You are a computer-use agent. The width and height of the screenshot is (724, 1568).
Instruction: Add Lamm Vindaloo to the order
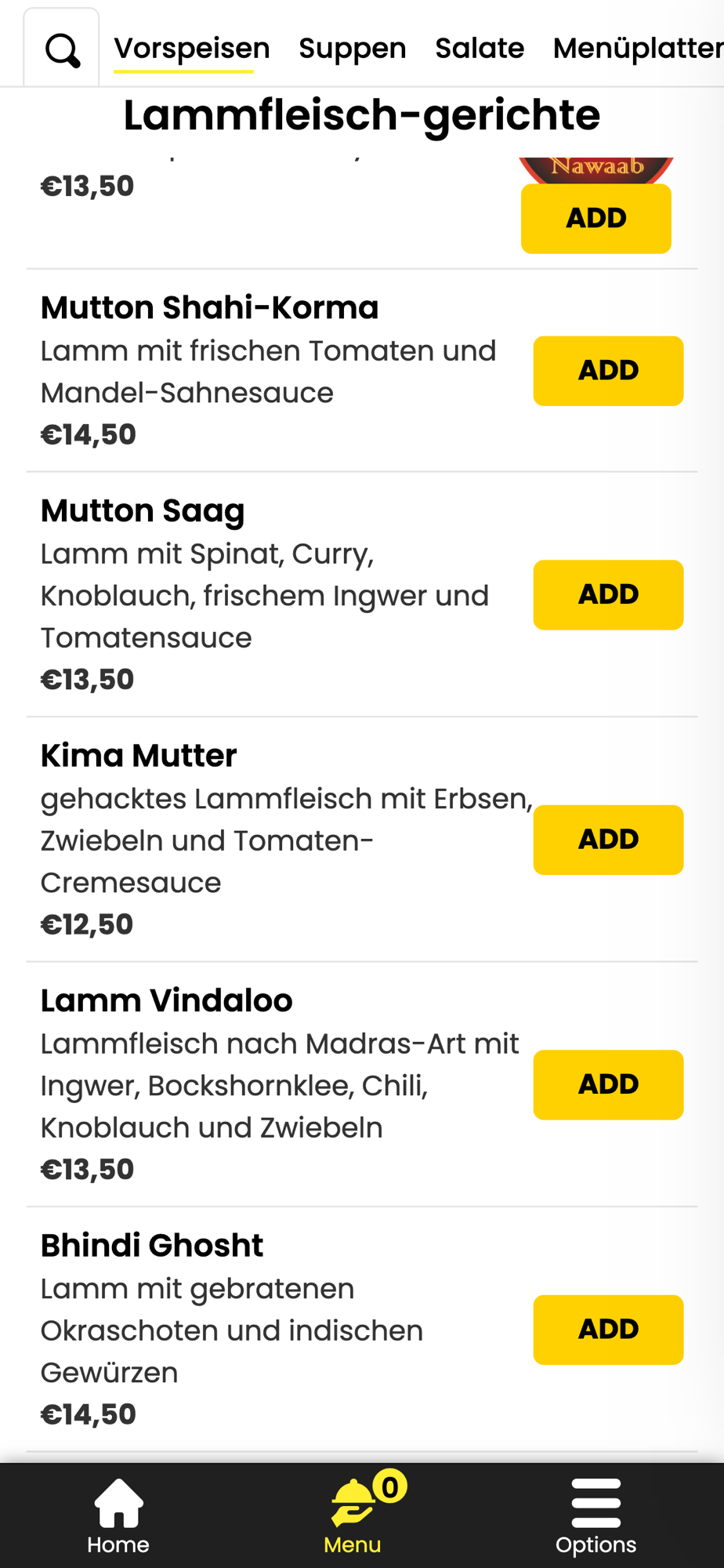[x=608, y=1084]
